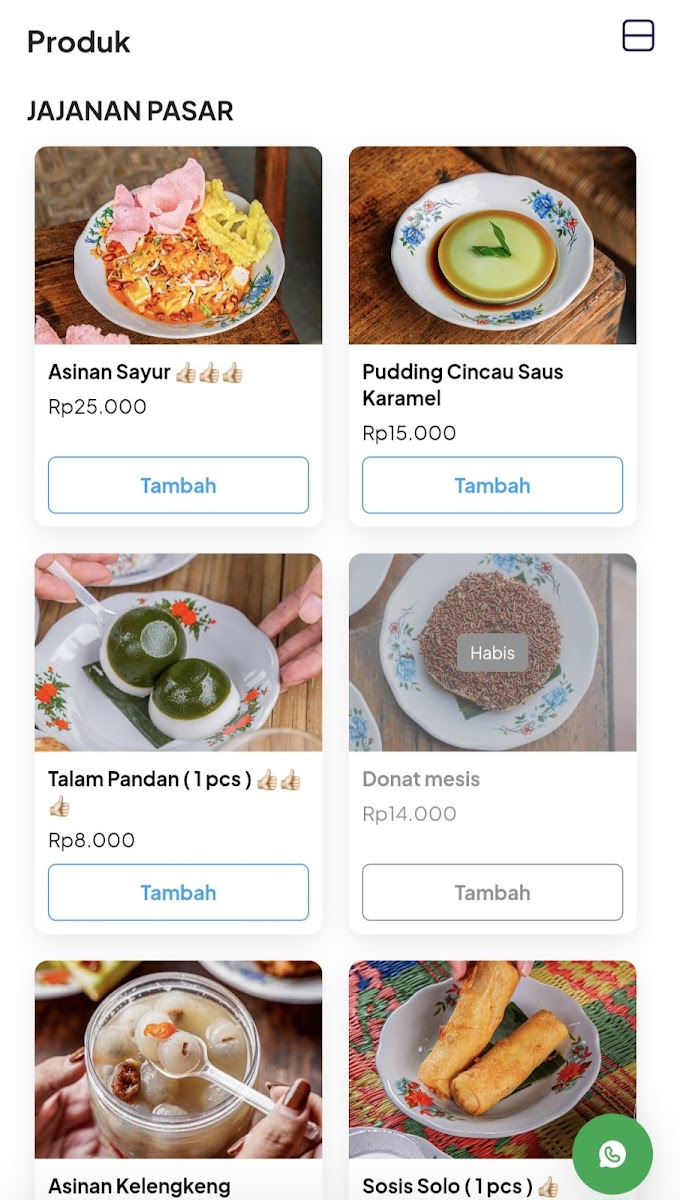
Task: Add Asinan Sayur to the order
Action: pyautogui.click(x=178, y=485)
